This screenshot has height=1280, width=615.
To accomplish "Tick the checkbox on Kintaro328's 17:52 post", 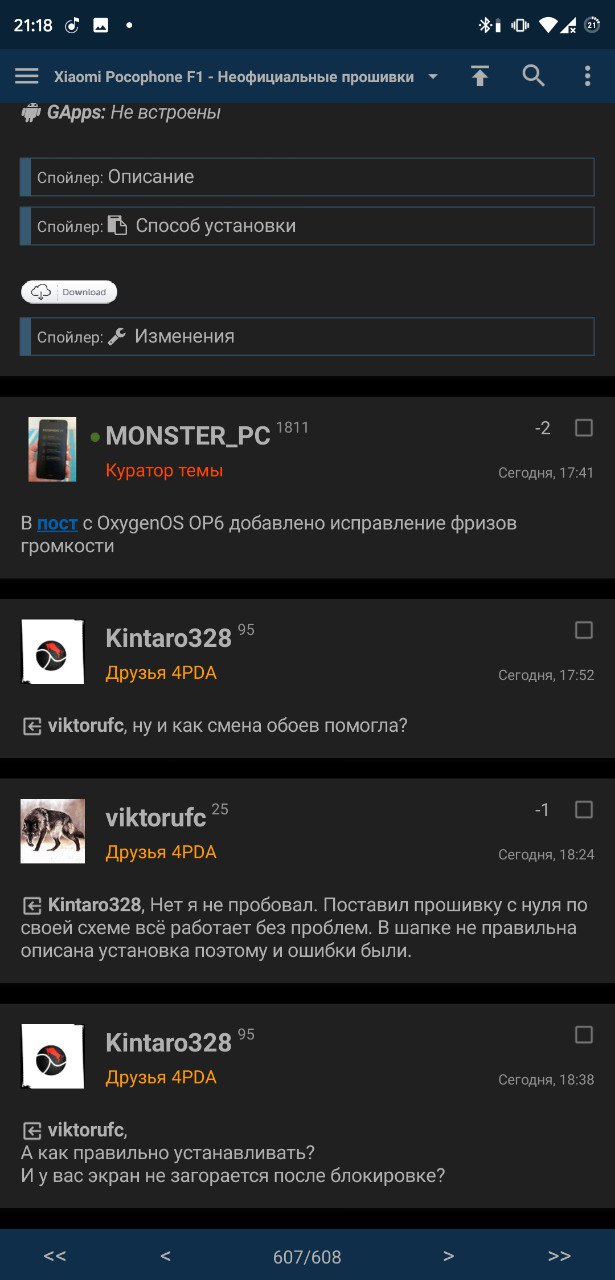I will pos(584,630).
